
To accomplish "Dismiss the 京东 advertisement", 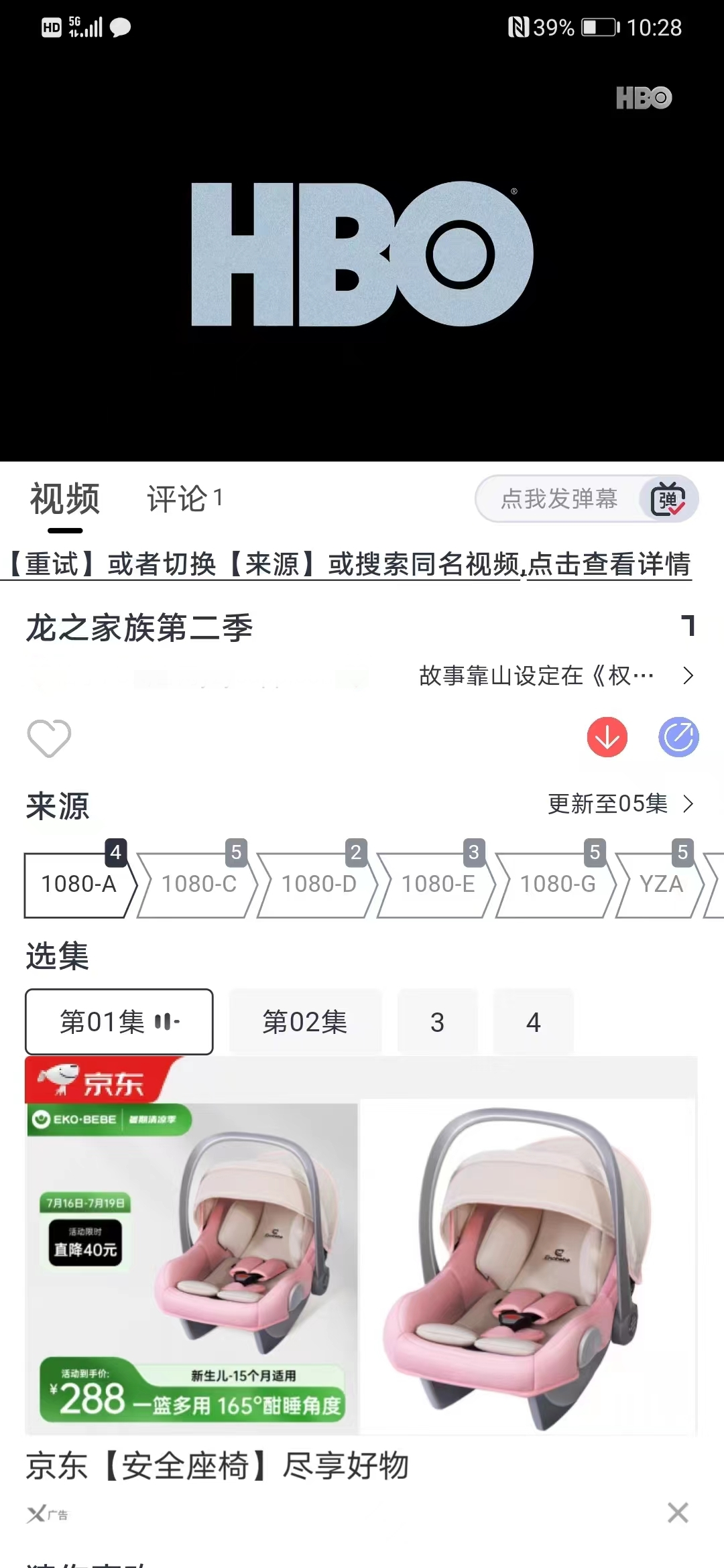I will coord(678,1512).
